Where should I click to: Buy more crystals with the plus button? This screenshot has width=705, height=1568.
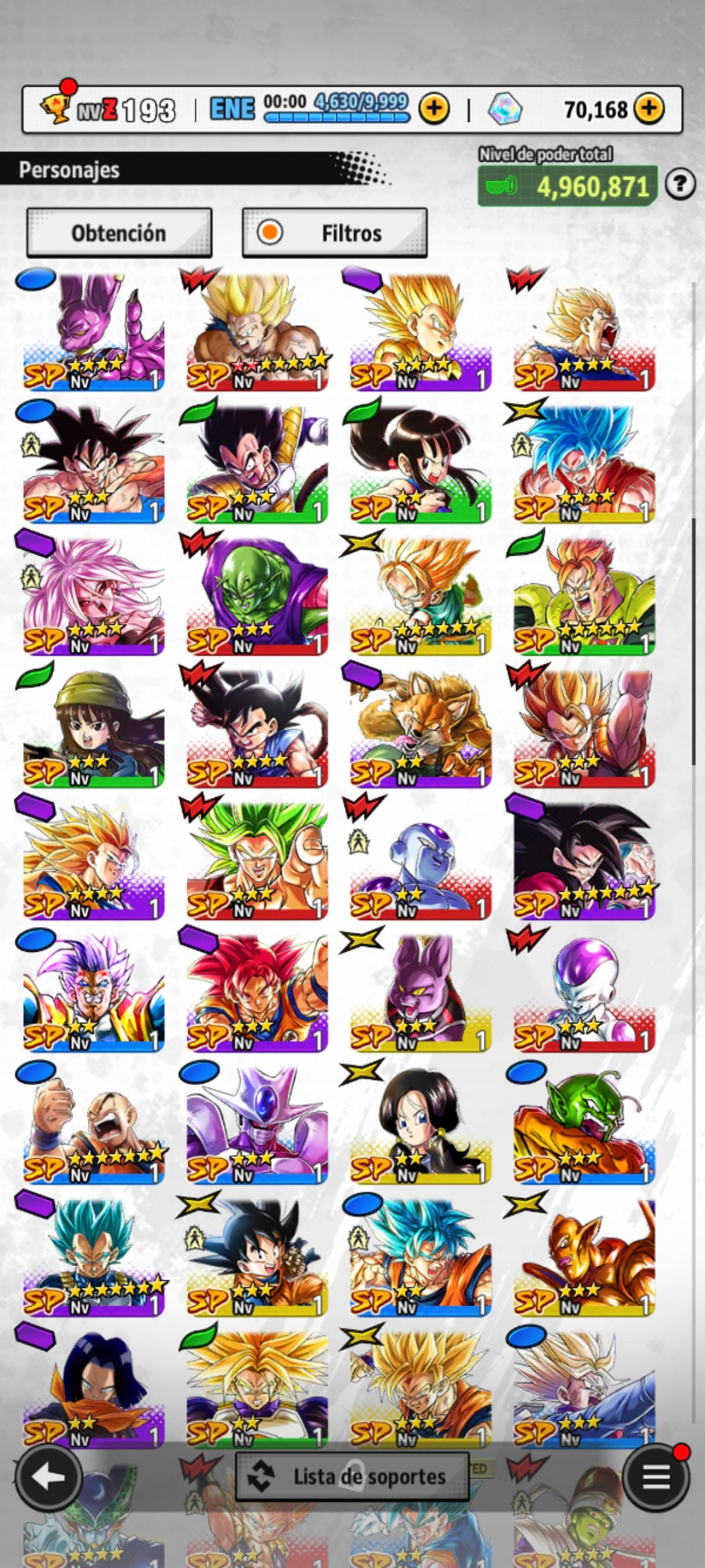(649, 109)
